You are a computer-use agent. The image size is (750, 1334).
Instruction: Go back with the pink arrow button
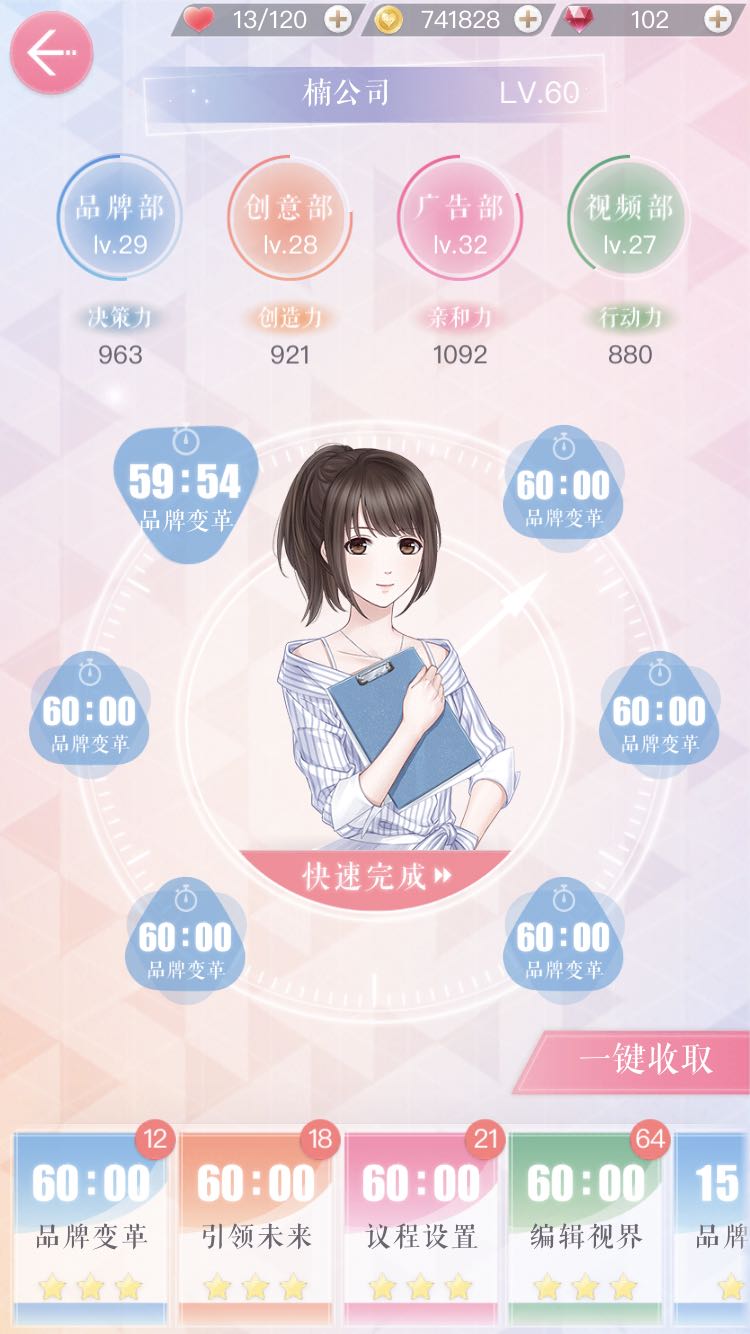(x=52, y=54)
